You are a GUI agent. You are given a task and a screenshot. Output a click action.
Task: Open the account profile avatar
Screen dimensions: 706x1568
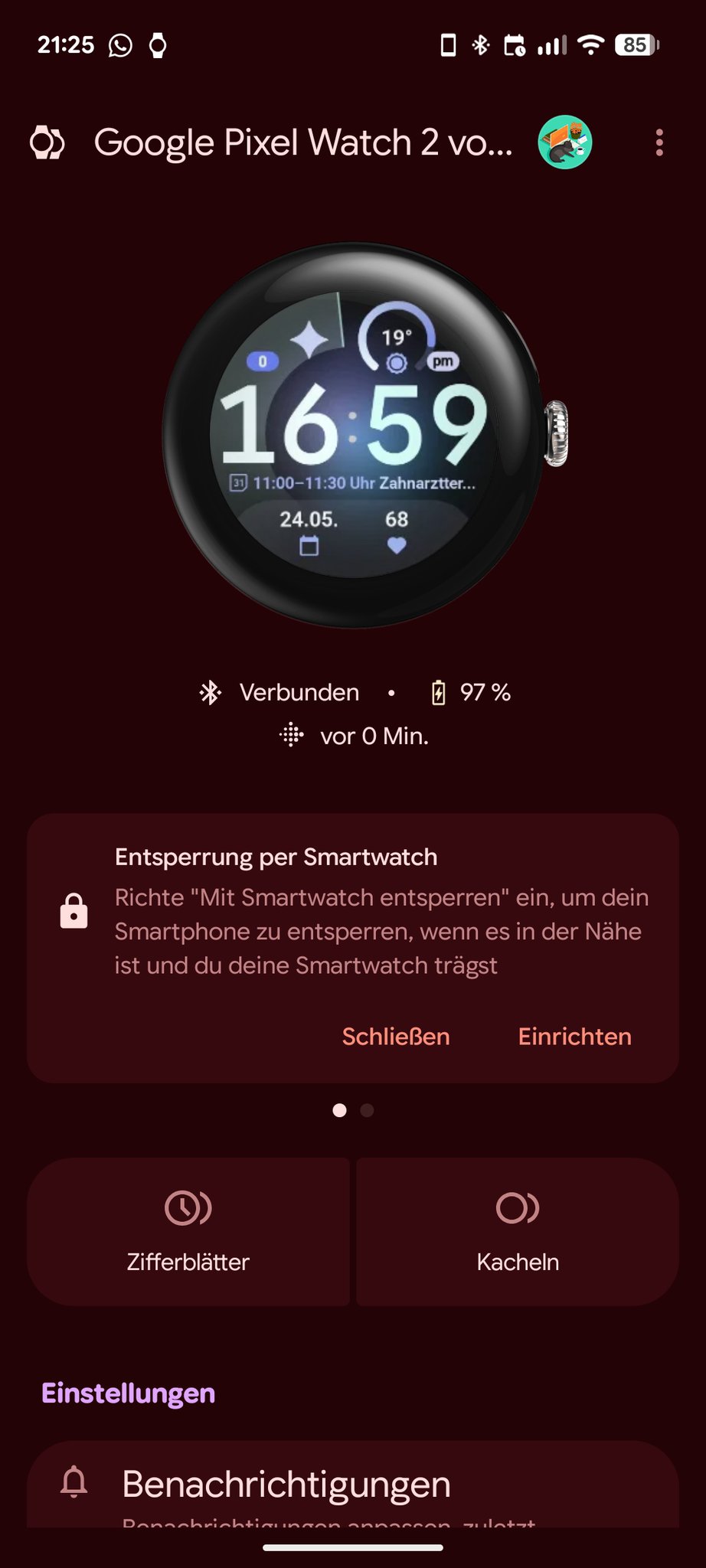pos(565,143)
